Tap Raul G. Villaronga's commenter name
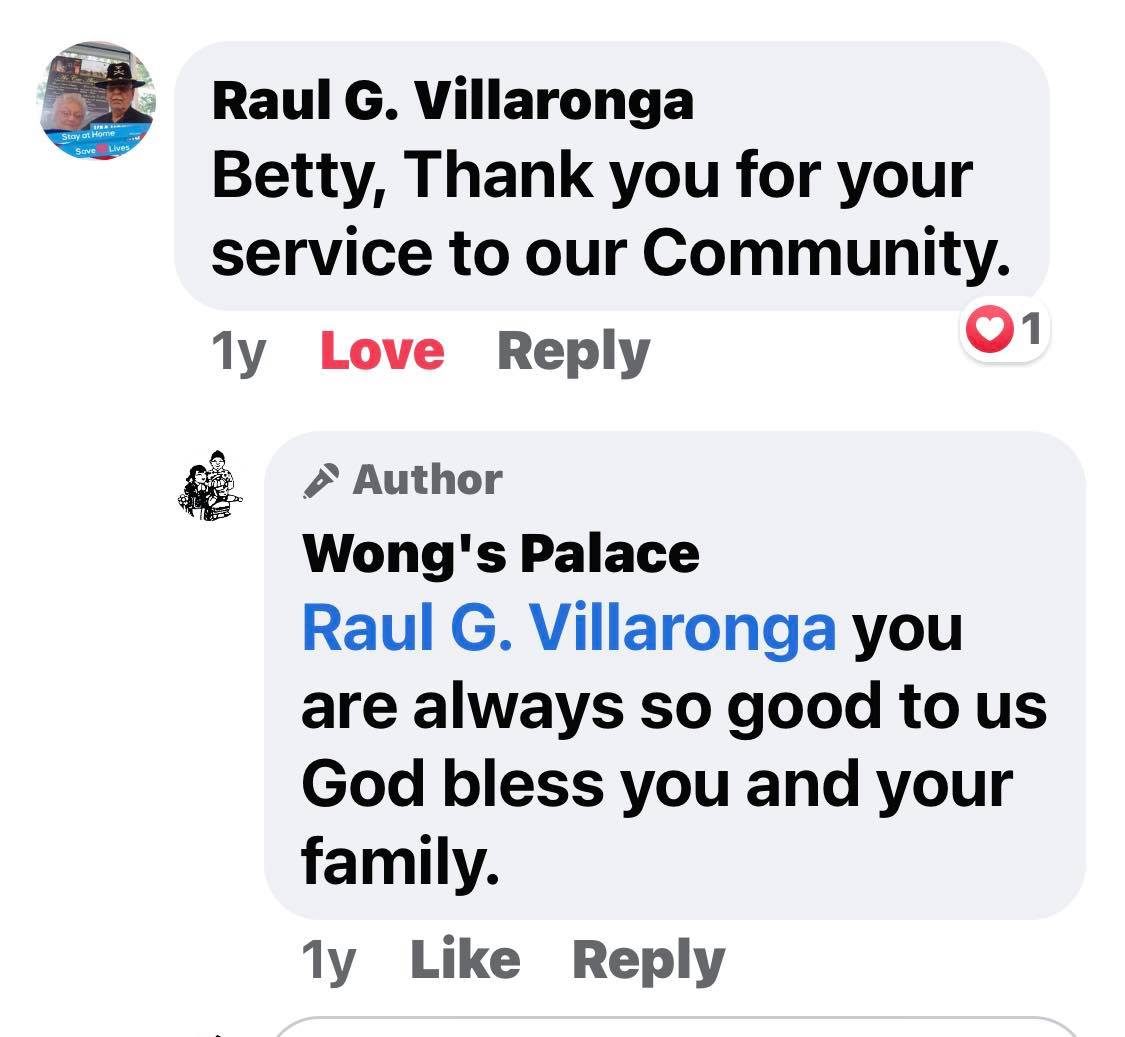Viewport: 1125px width, 1037px height. (452, 101)
